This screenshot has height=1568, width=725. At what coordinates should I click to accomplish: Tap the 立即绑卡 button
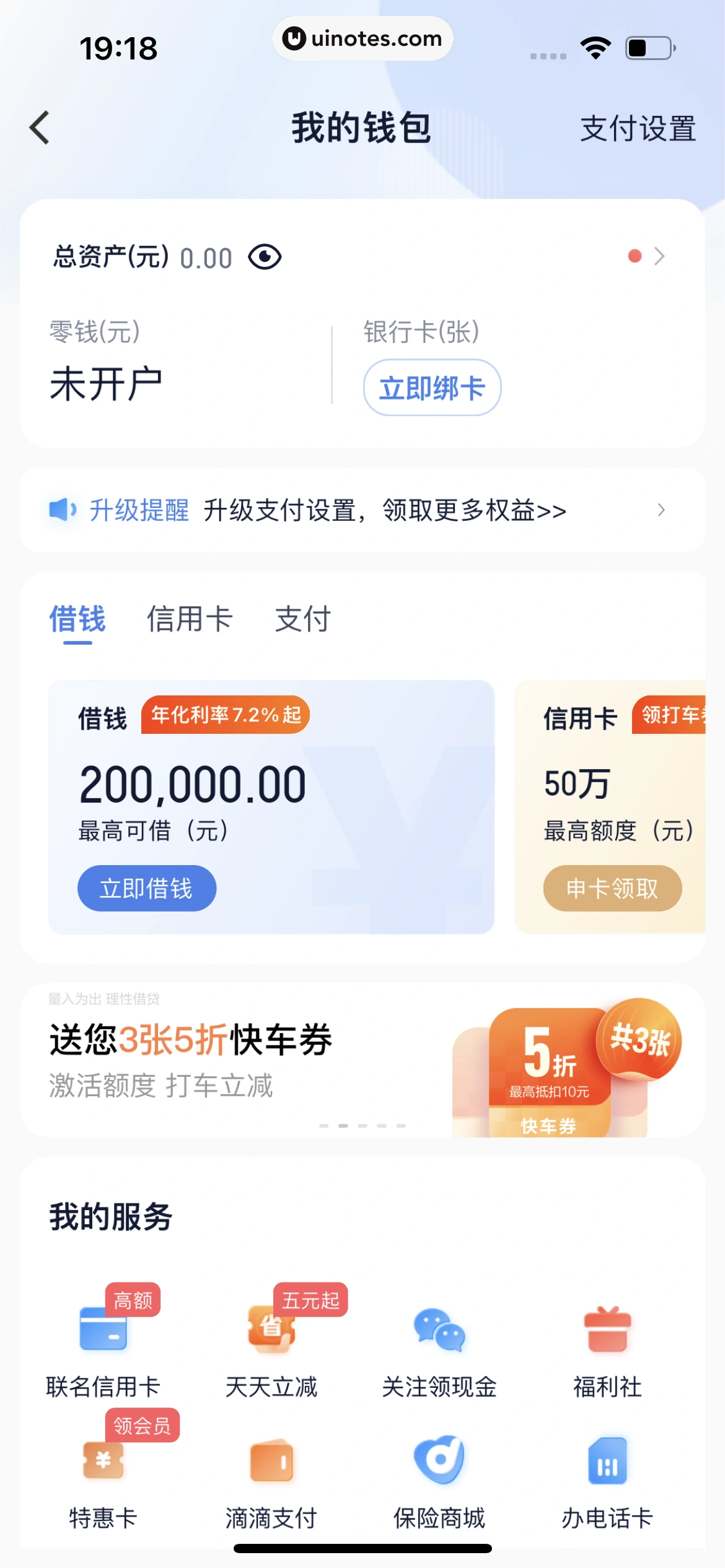(432, 387)
